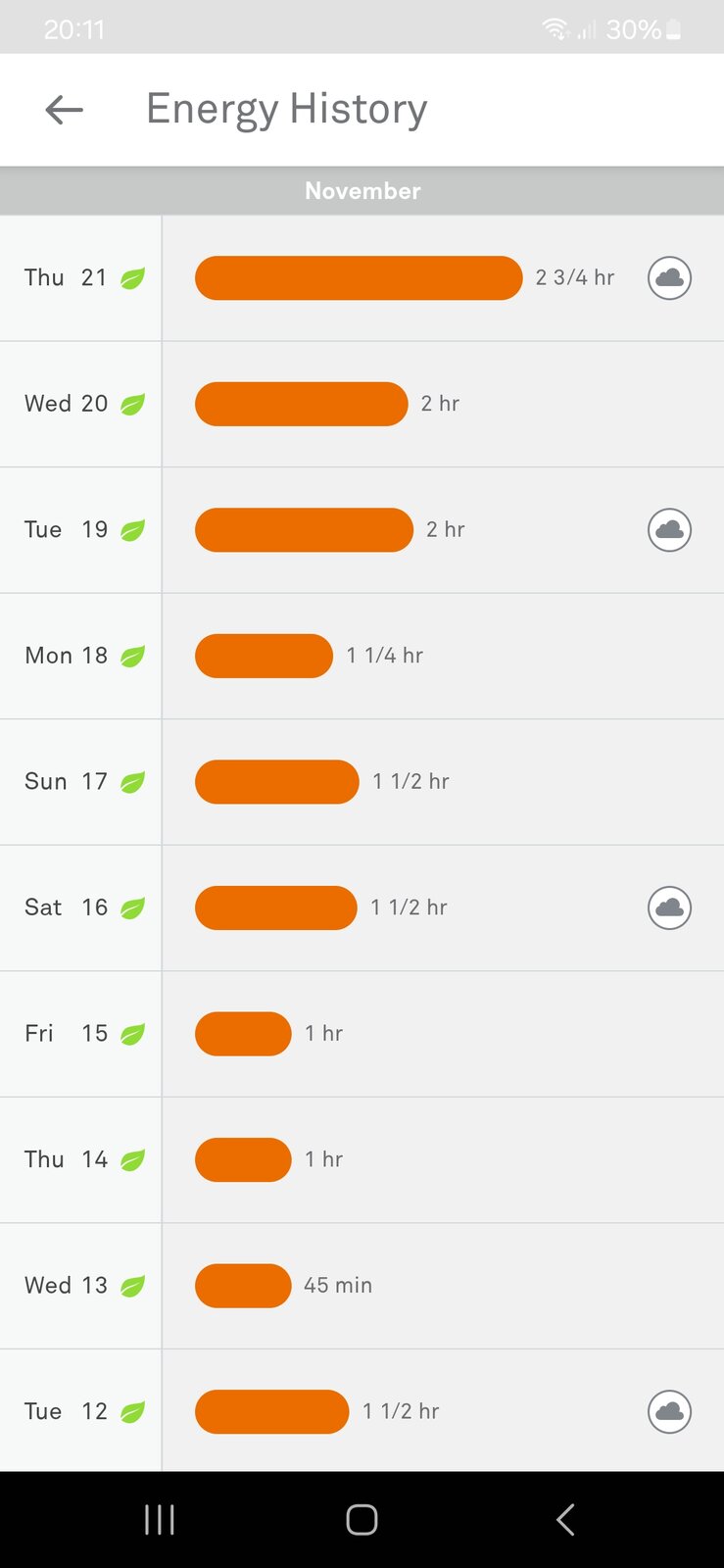Select the cloud weather icon for Tue 19
Viewport: 724px width, 1568px height.
670,529
